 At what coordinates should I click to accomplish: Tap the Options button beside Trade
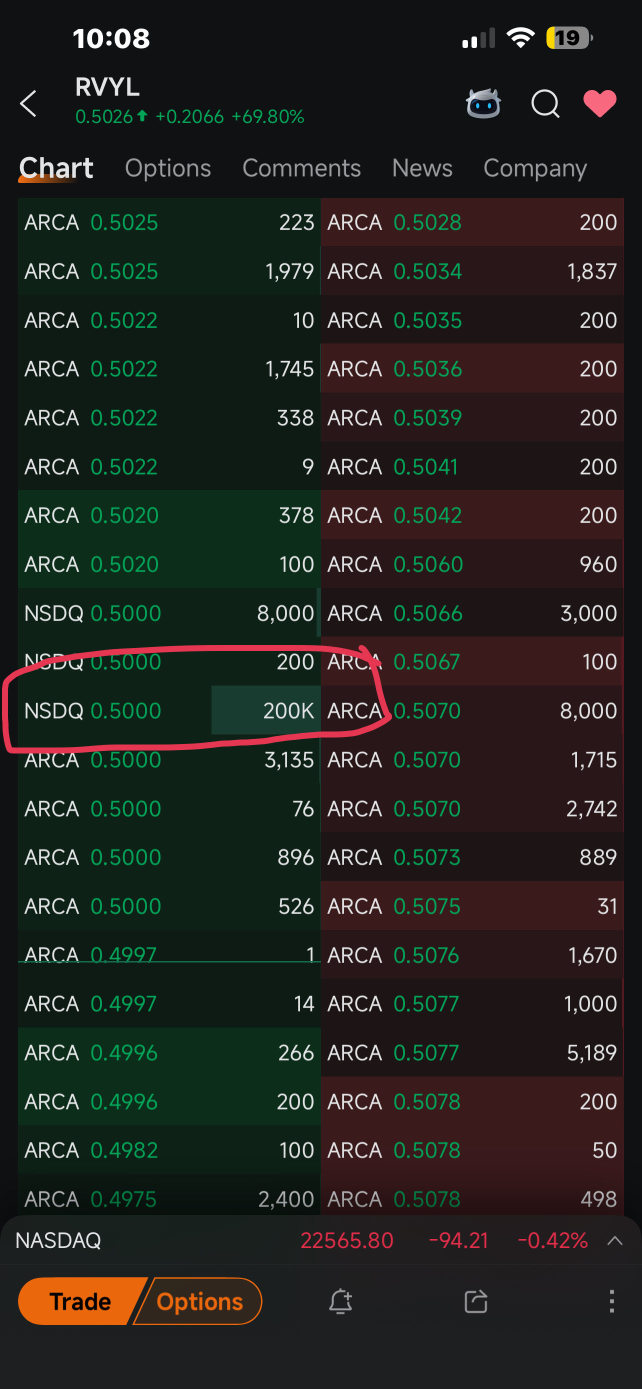[x=200, y=1301]
